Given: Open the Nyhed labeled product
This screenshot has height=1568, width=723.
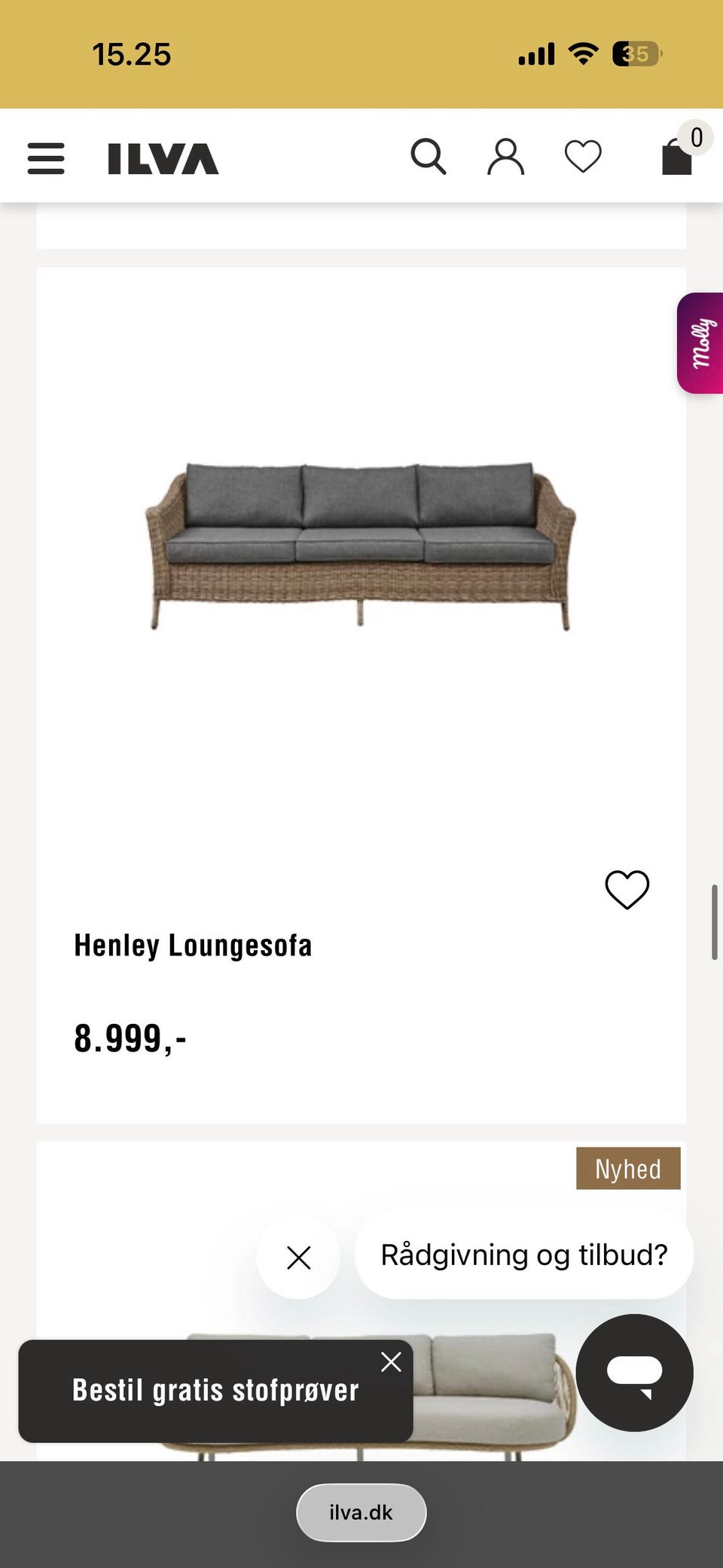Looking at the screenshot, I should coord(628,1169).
